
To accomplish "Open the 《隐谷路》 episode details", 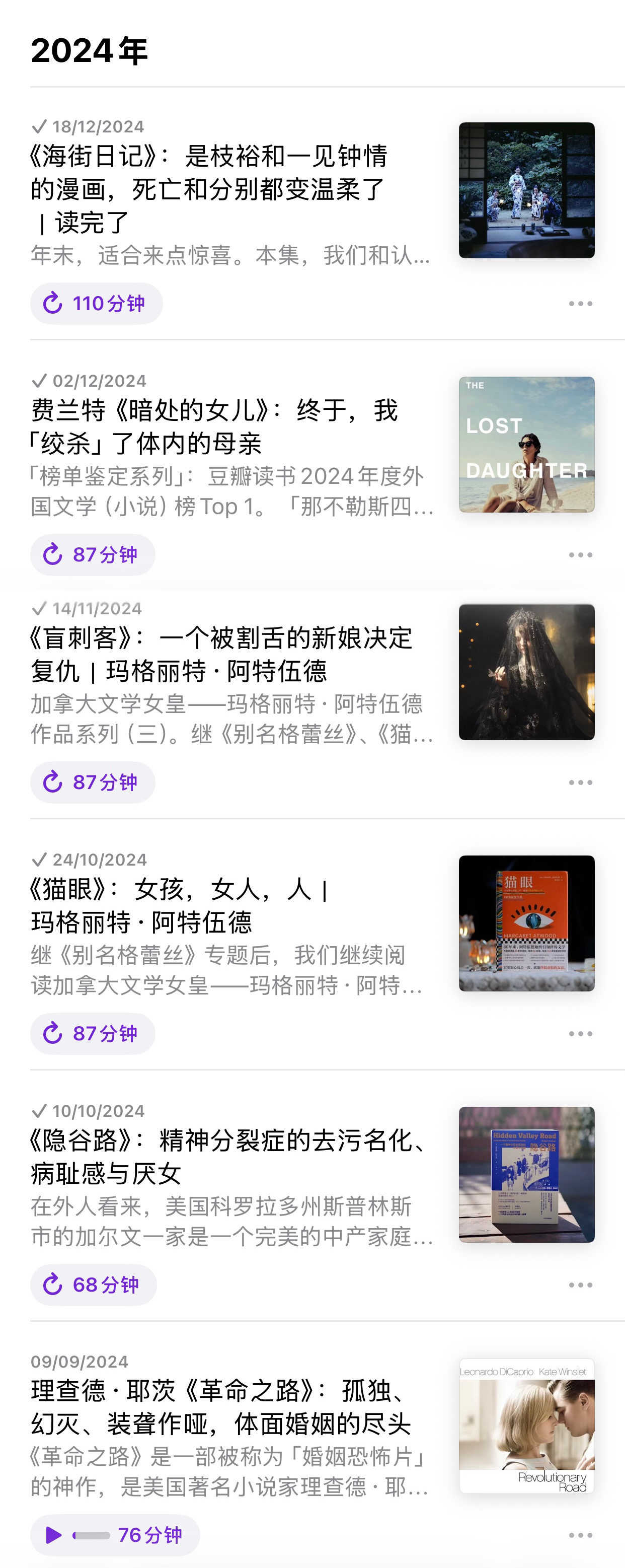I will tap(225, 1157).
